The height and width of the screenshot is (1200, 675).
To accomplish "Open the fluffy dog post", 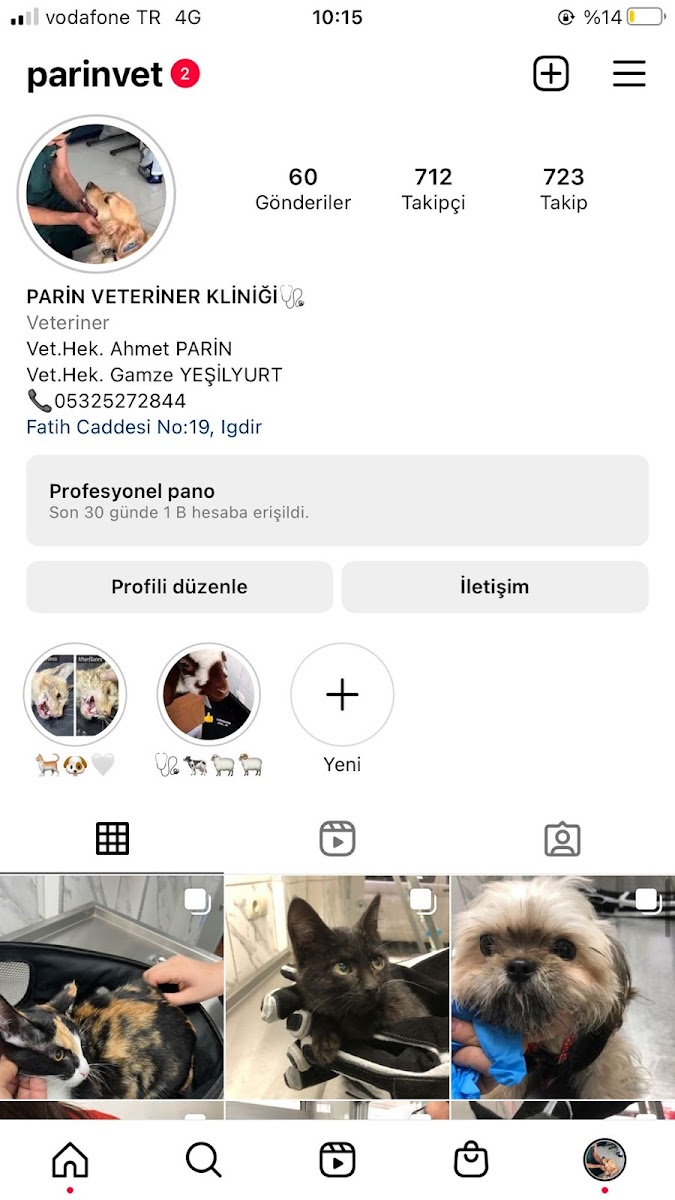I will coord(563,987).
